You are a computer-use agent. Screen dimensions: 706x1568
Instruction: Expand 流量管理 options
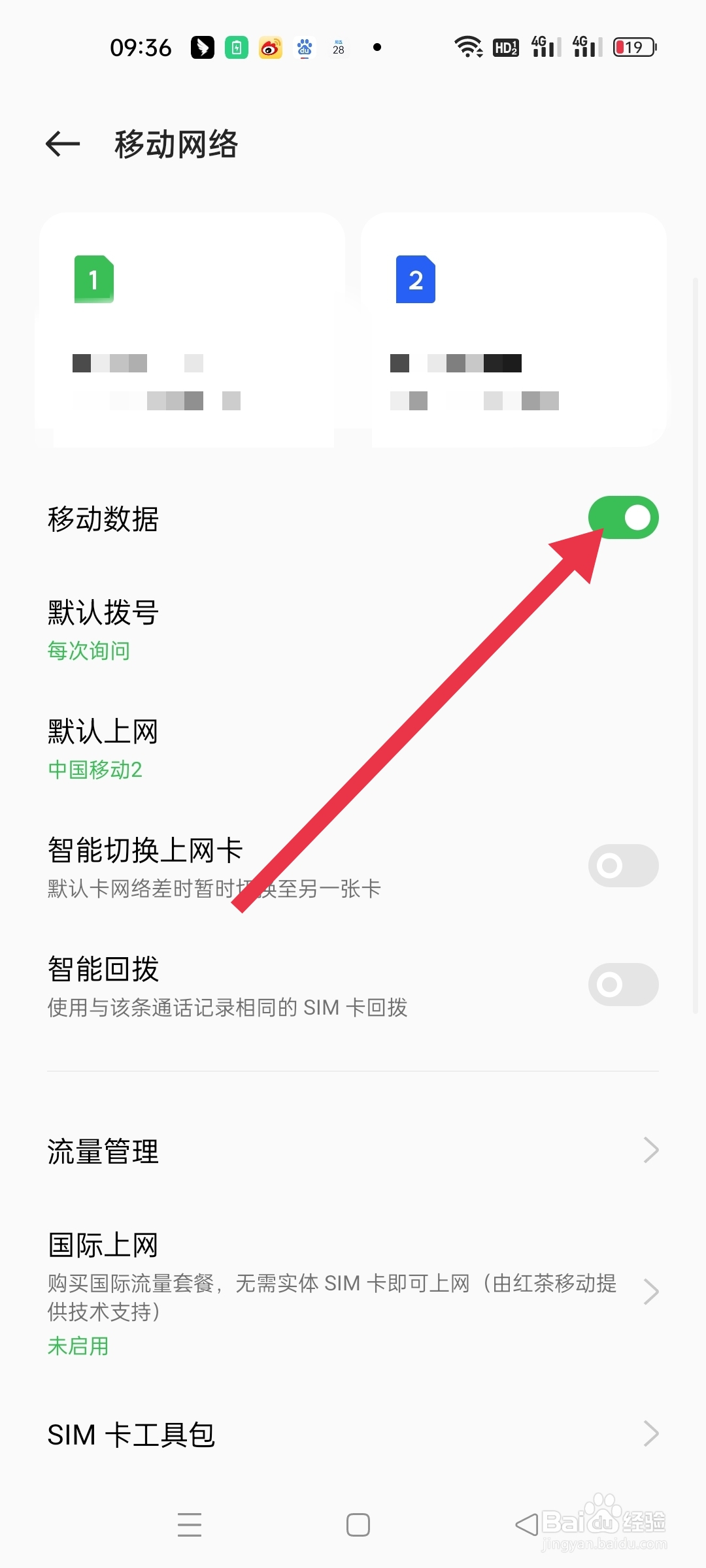click(x=353, y=1150)
